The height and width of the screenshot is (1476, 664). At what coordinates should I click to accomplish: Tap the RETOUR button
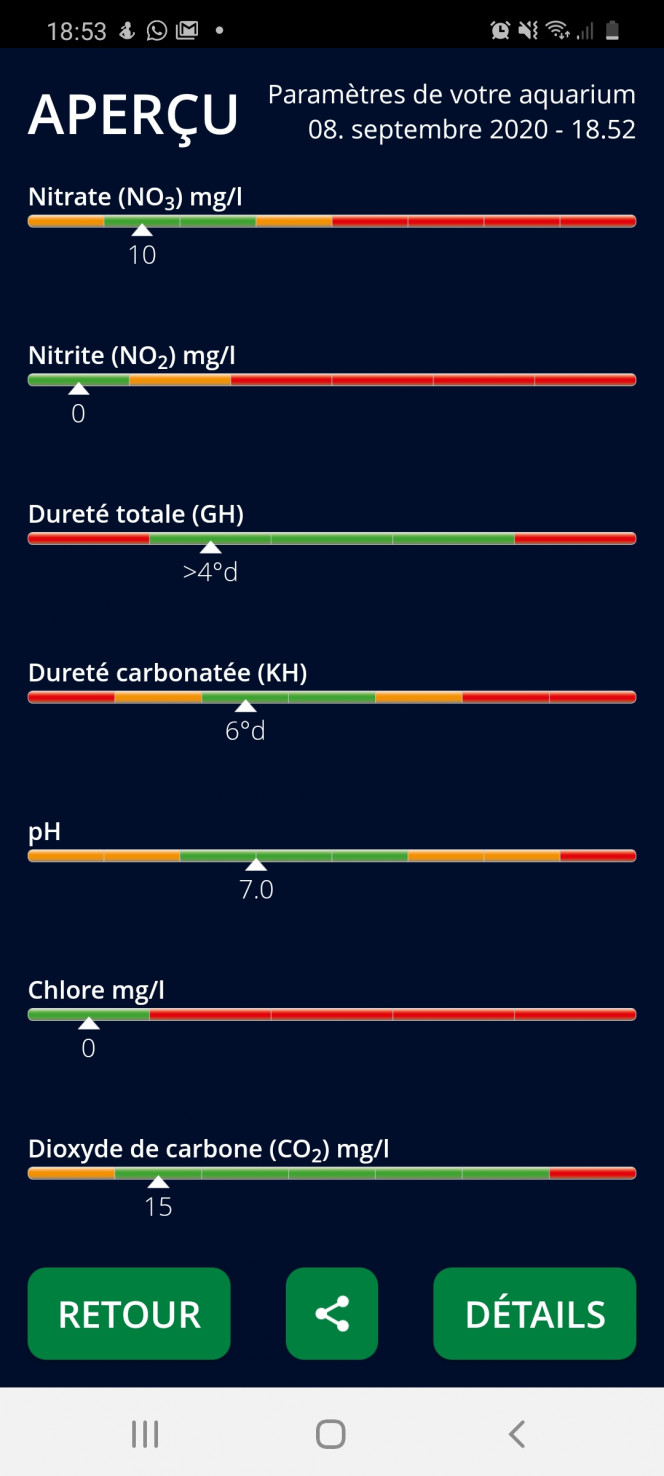coord(129,1313)
